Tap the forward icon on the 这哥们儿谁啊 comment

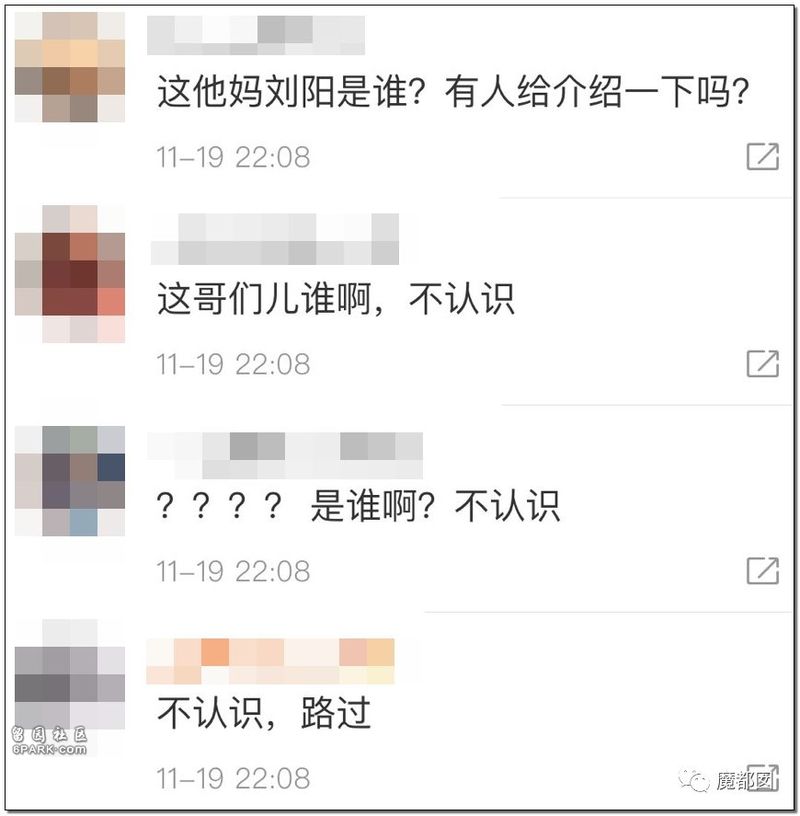click(763, 364)
